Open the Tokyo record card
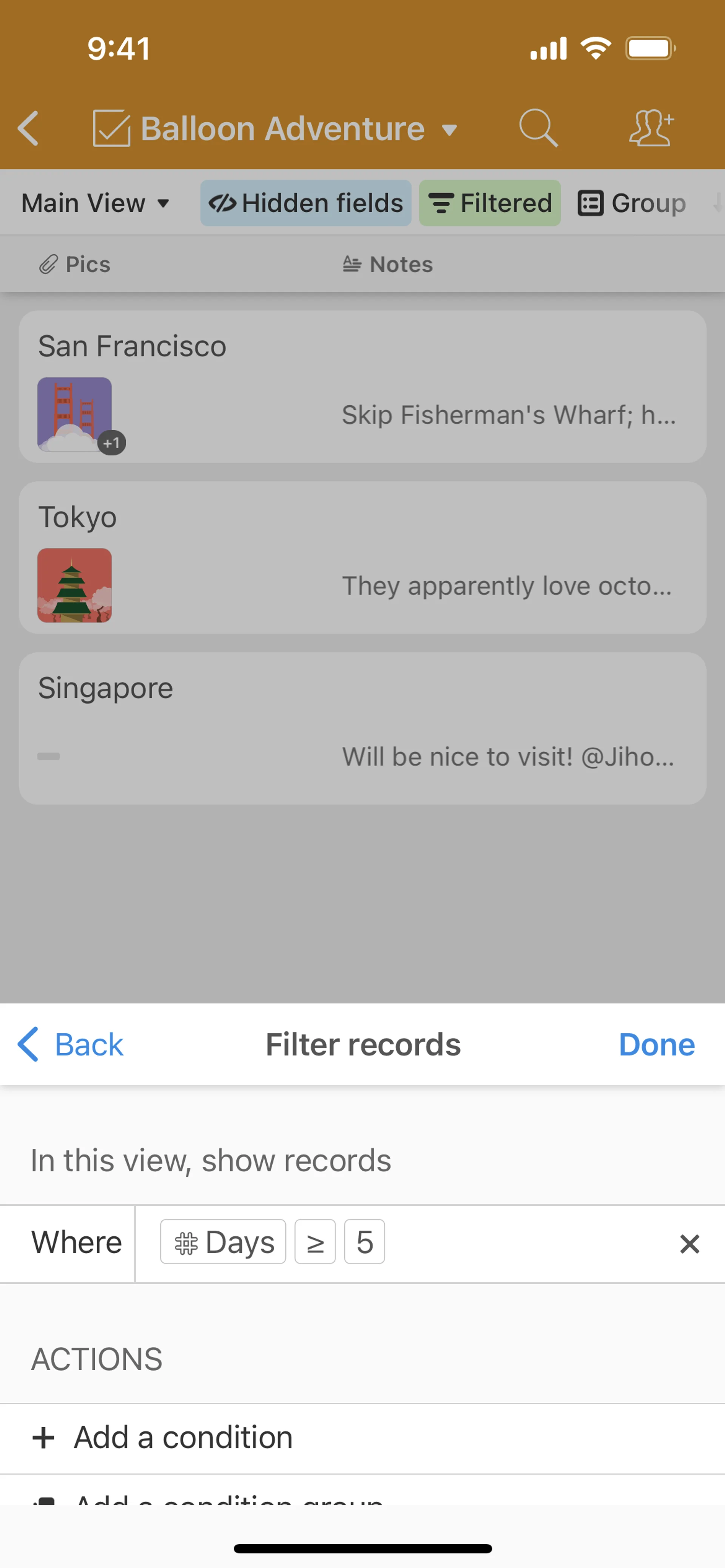Screen dimensions: 725x1568 (362, 557)
